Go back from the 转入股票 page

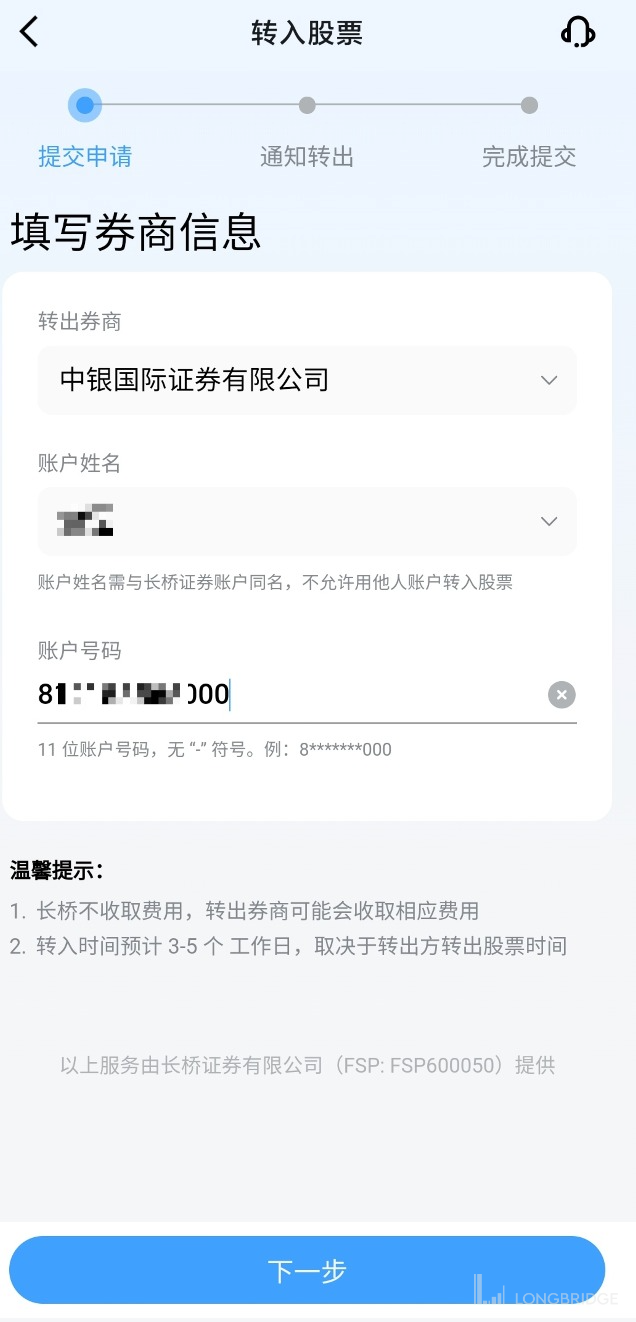click(x=30, y=32)
